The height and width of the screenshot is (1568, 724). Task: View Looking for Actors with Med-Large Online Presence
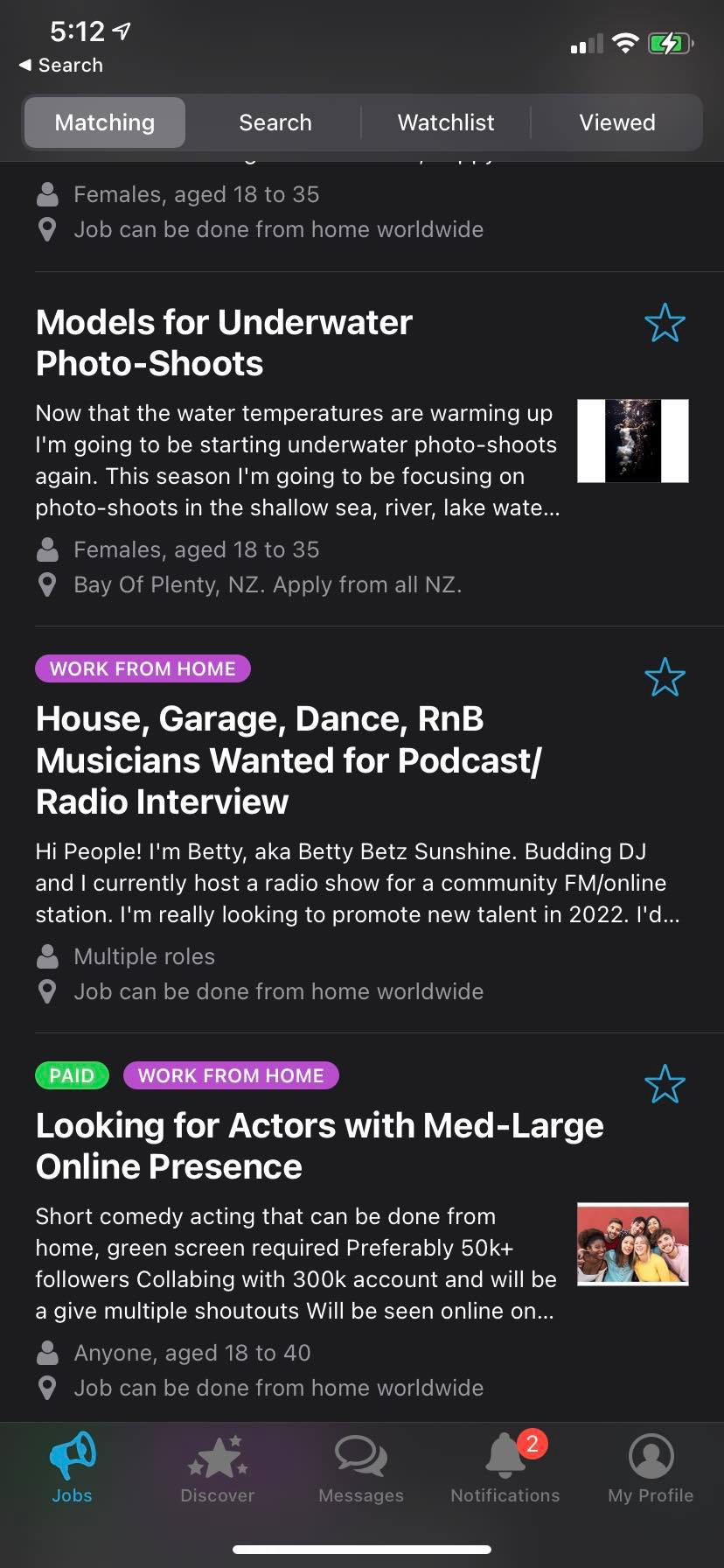[319, 1146]
